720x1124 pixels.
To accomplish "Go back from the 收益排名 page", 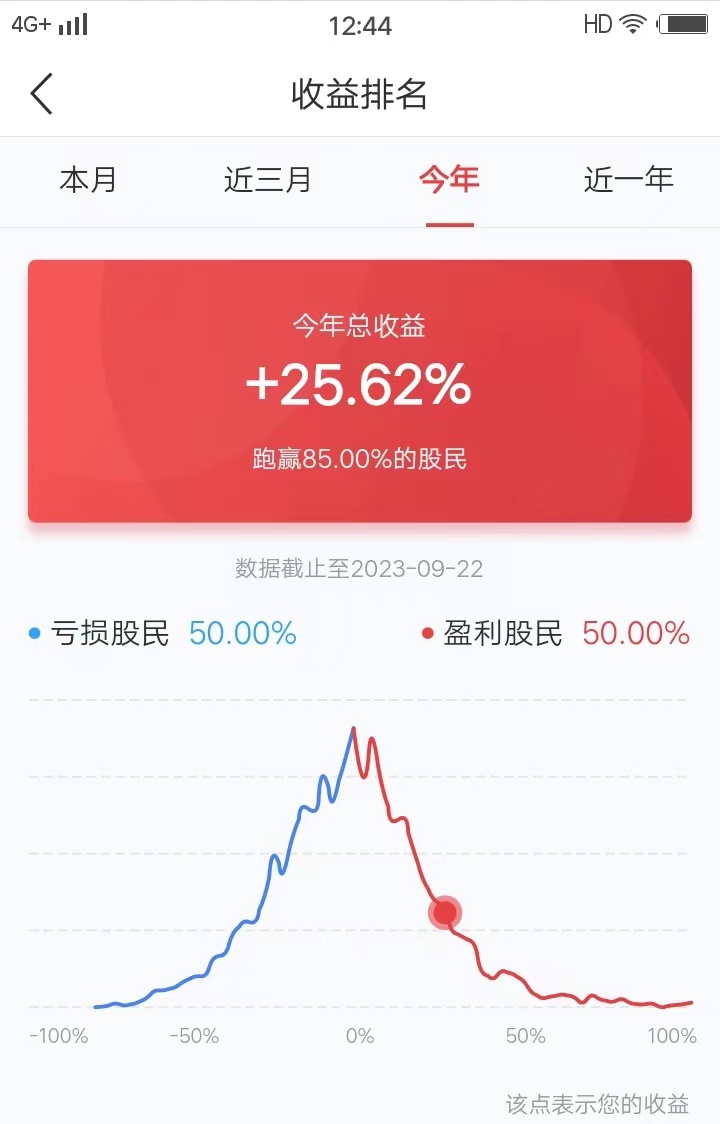I will click(x=42, y=94).
